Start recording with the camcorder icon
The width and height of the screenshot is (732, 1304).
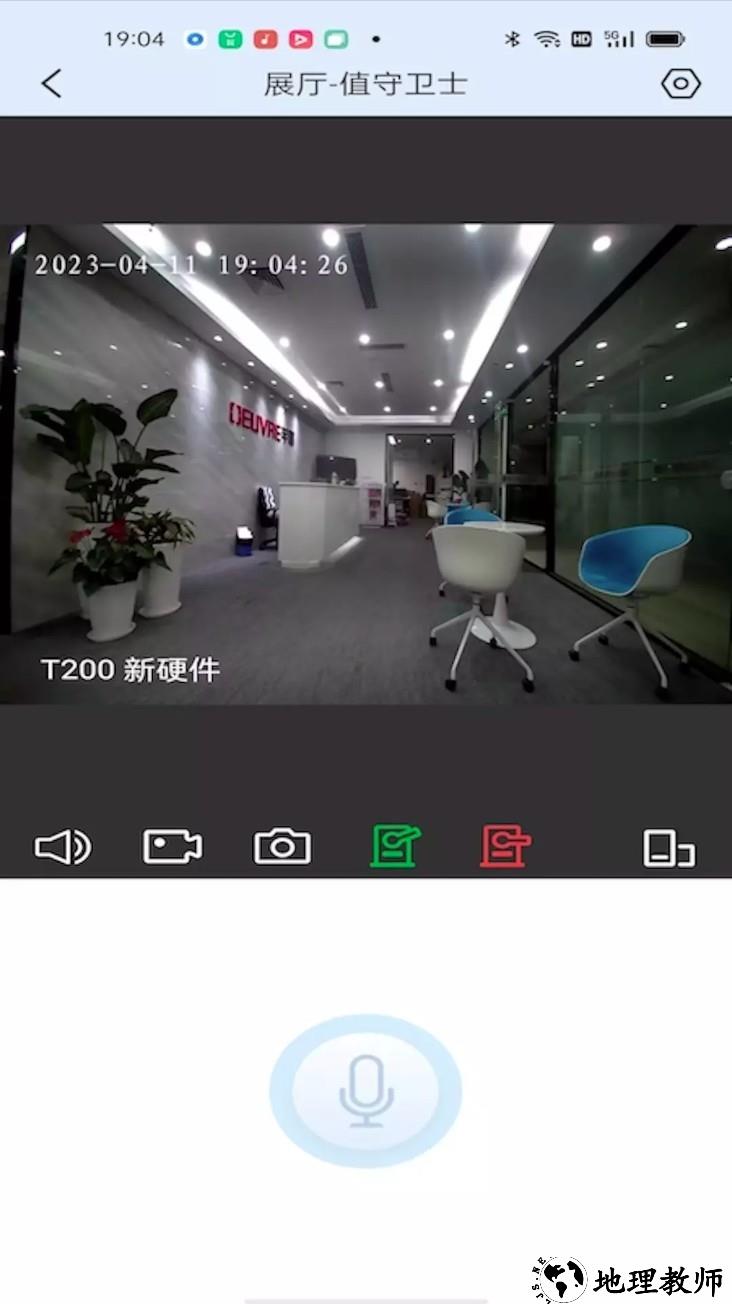point(172,847)
